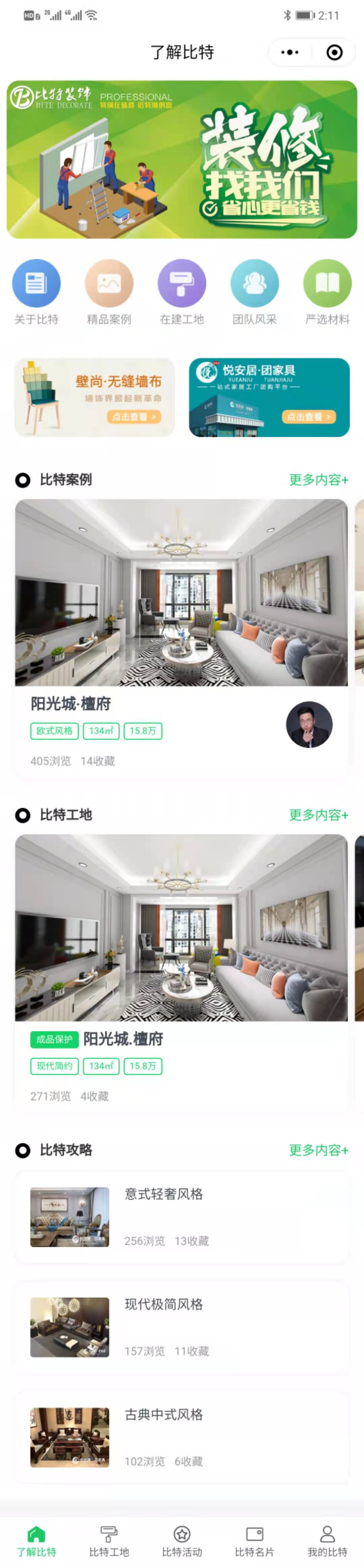This screenshot has height=1568, width=364.
Task: See more content for 比特工地
Action: point(318,814)
